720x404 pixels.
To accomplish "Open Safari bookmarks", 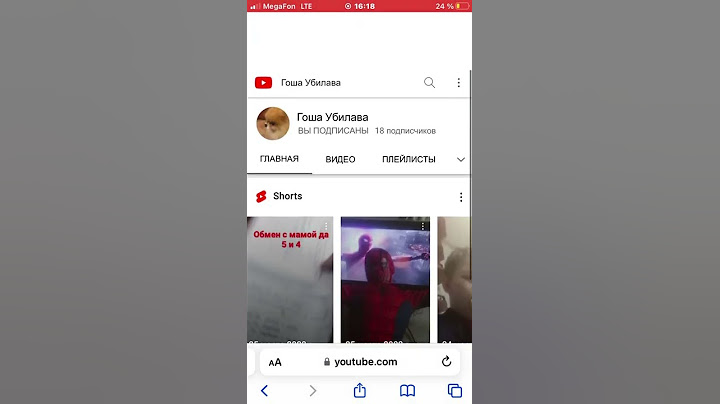I will pos(407,391).
